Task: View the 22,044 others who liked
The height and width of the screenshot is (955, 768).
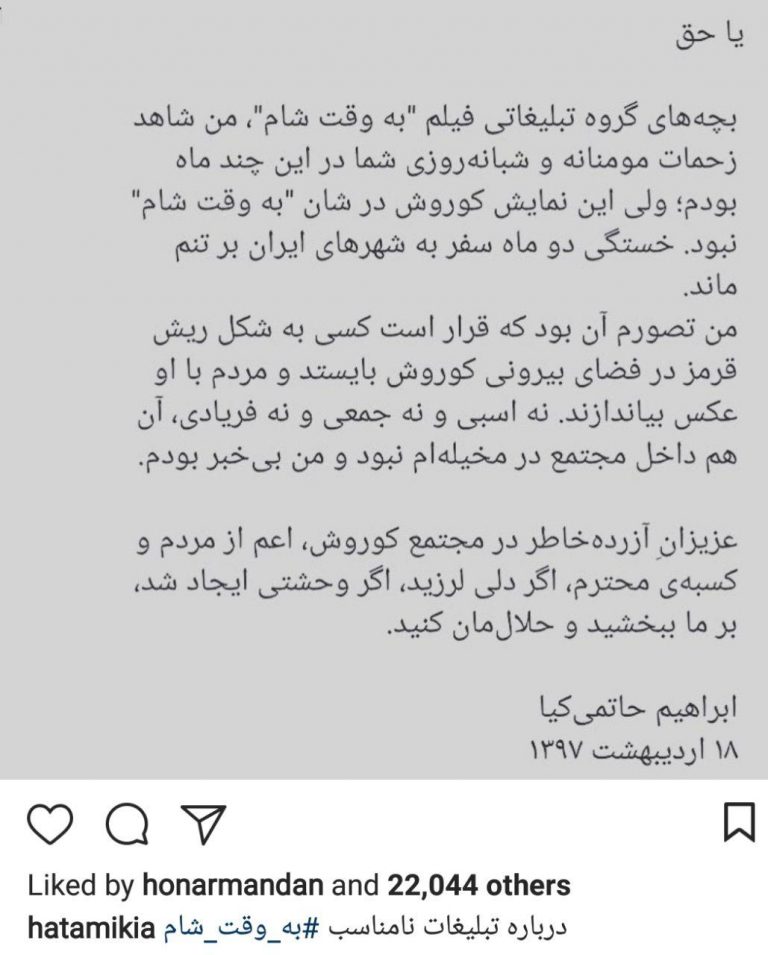Action: [479, 885]
